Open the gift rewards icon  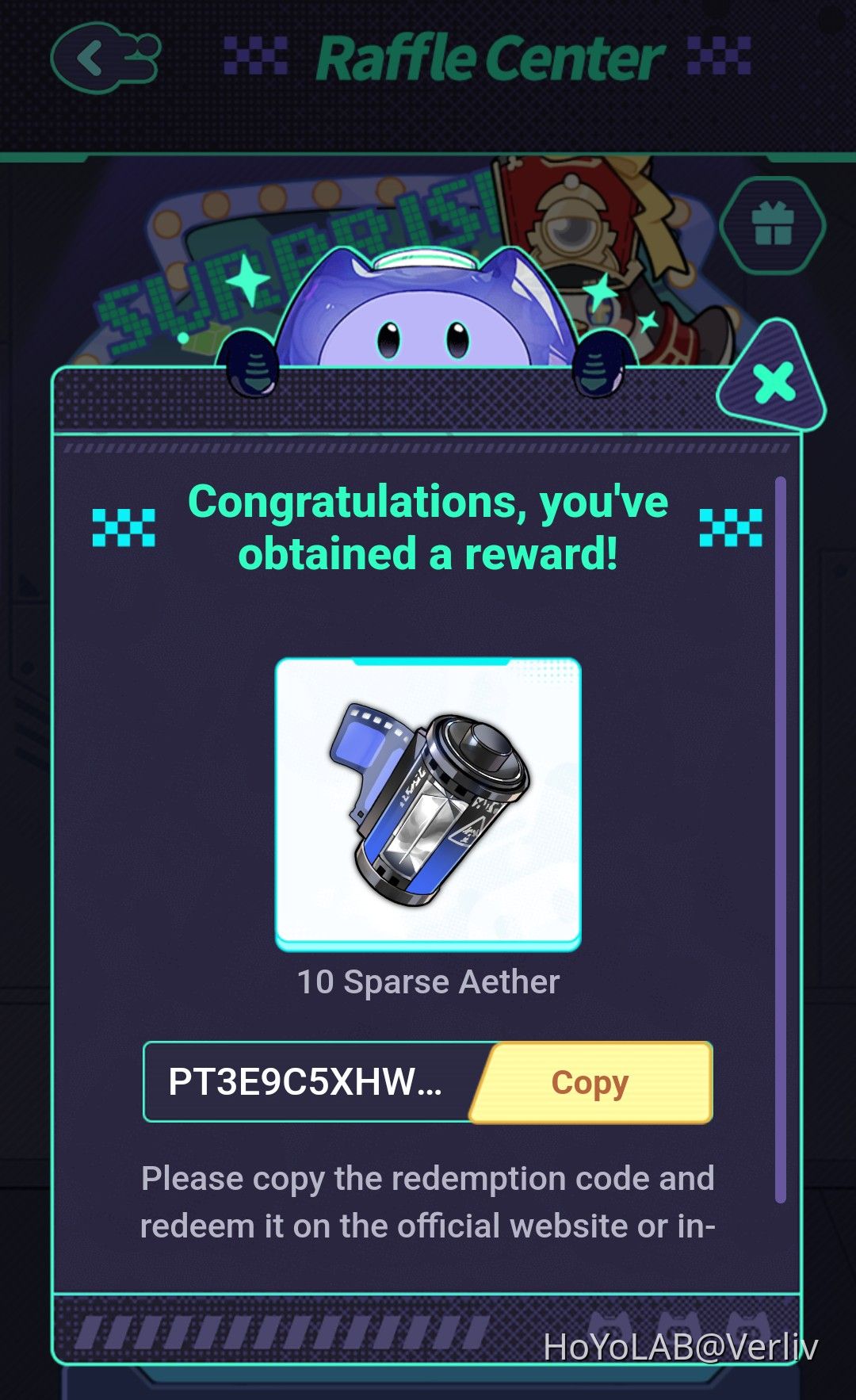[773, 225]
